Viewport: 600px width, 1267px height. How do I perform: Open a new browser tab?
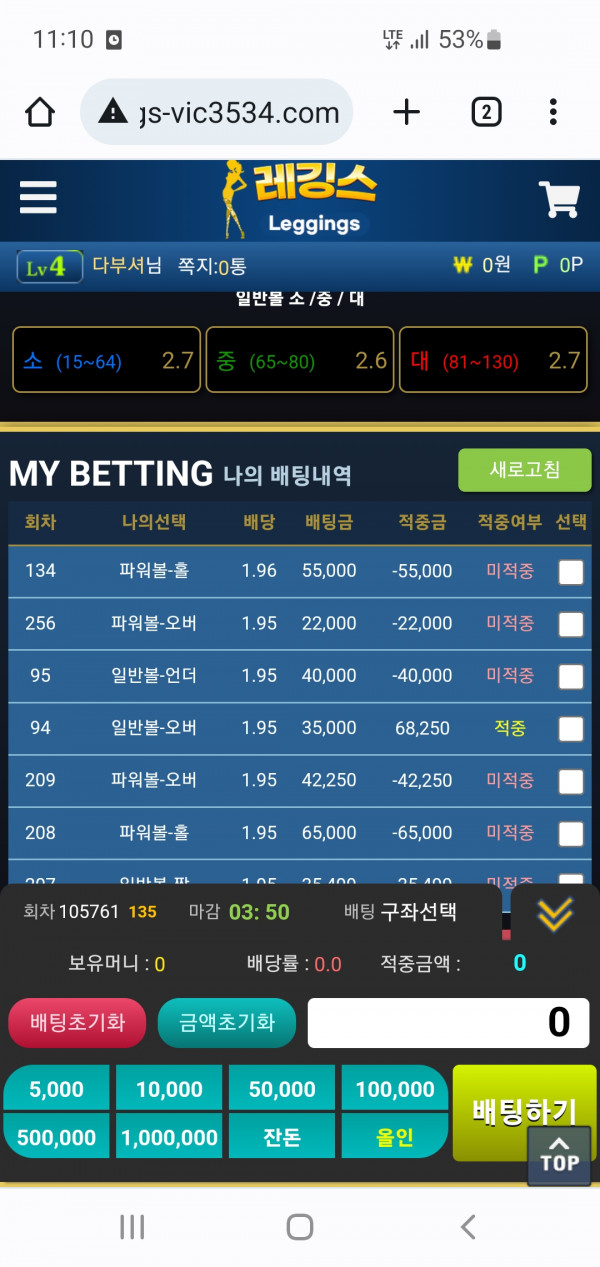point(406,113)
